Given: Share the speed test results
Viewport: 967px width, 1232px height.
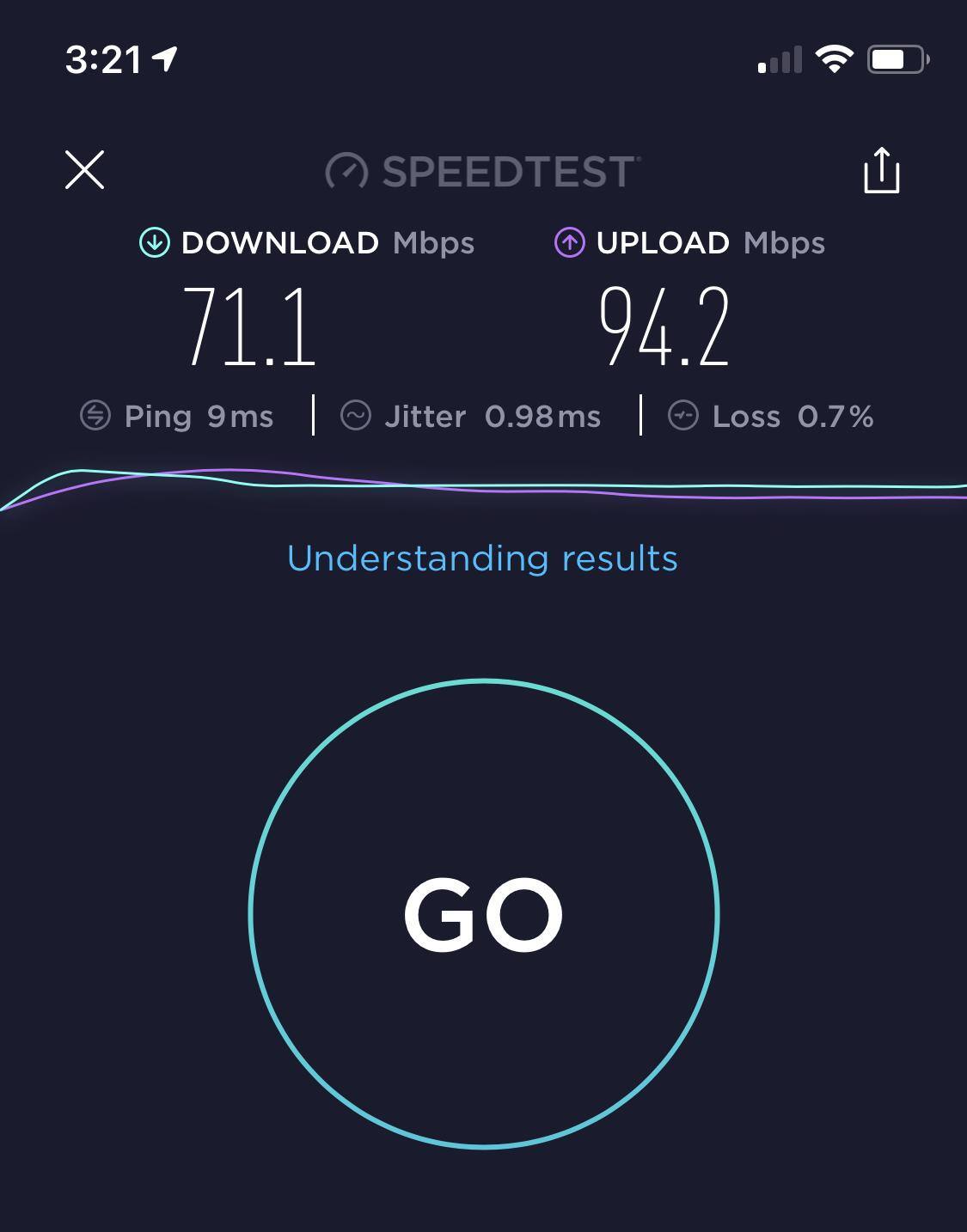Looking at the screenshot, I should pyautogui.click(x=881, y=170).
